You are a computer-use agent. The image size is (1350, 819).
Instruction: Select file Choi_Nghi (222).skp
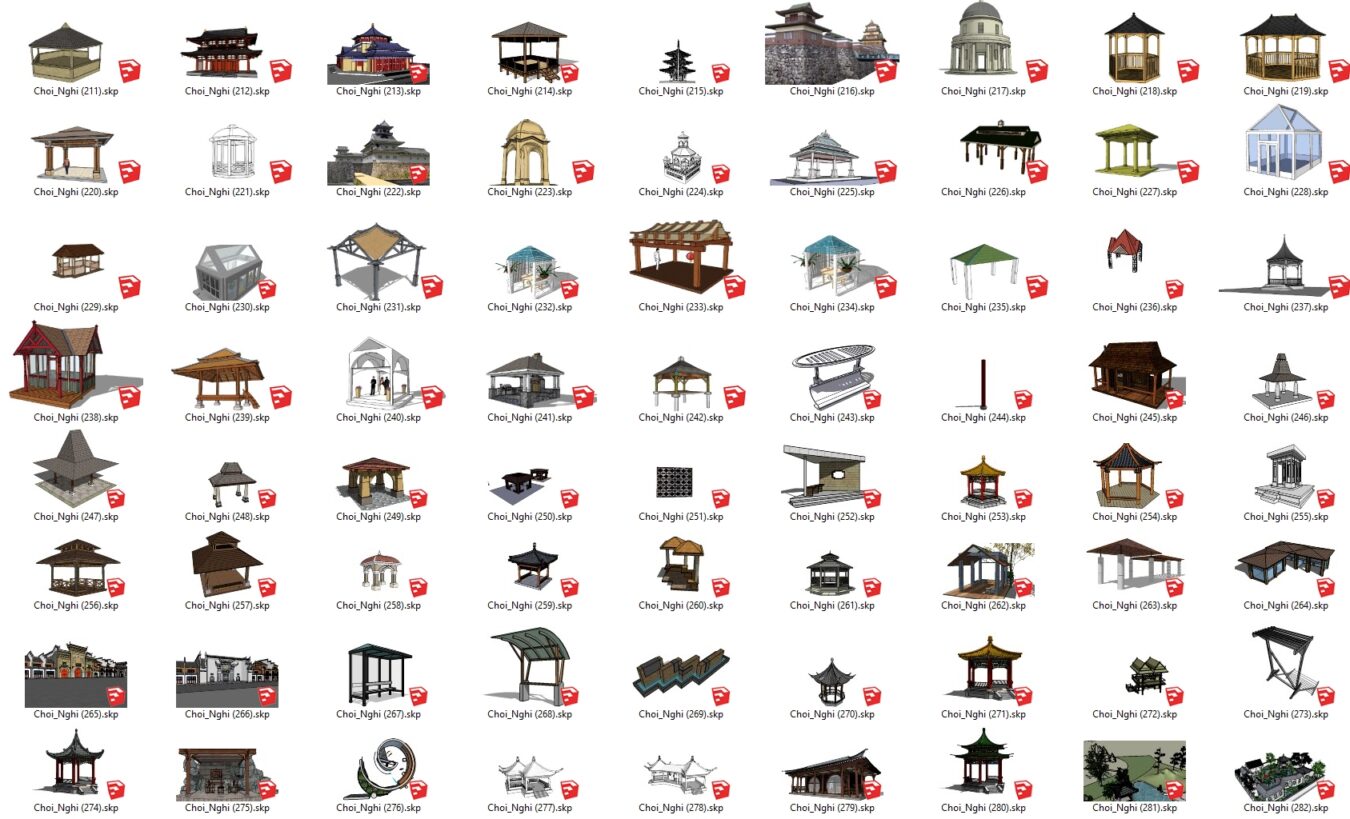click(x=377, y=155)
